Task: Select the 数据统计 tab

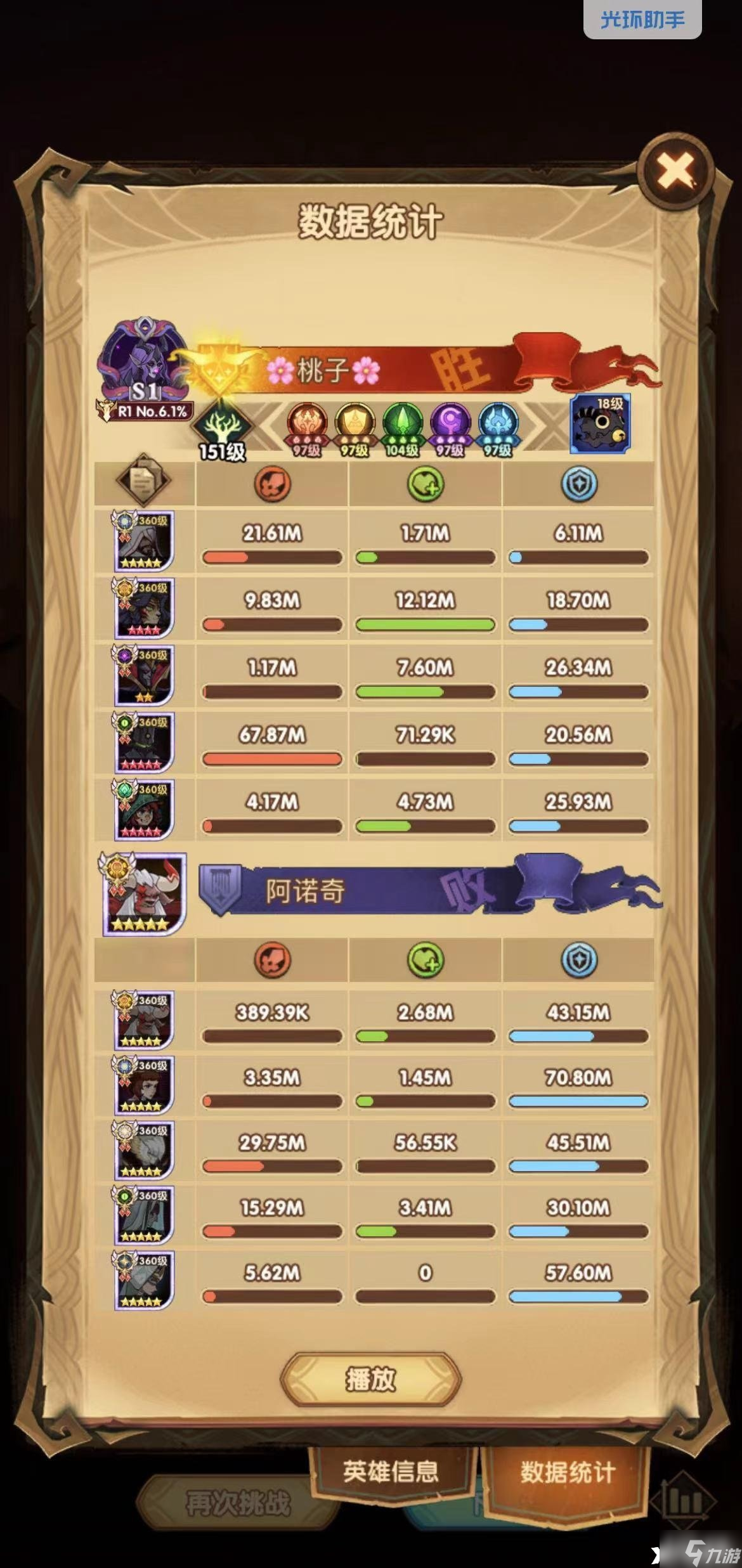Action: (567, 1472)
